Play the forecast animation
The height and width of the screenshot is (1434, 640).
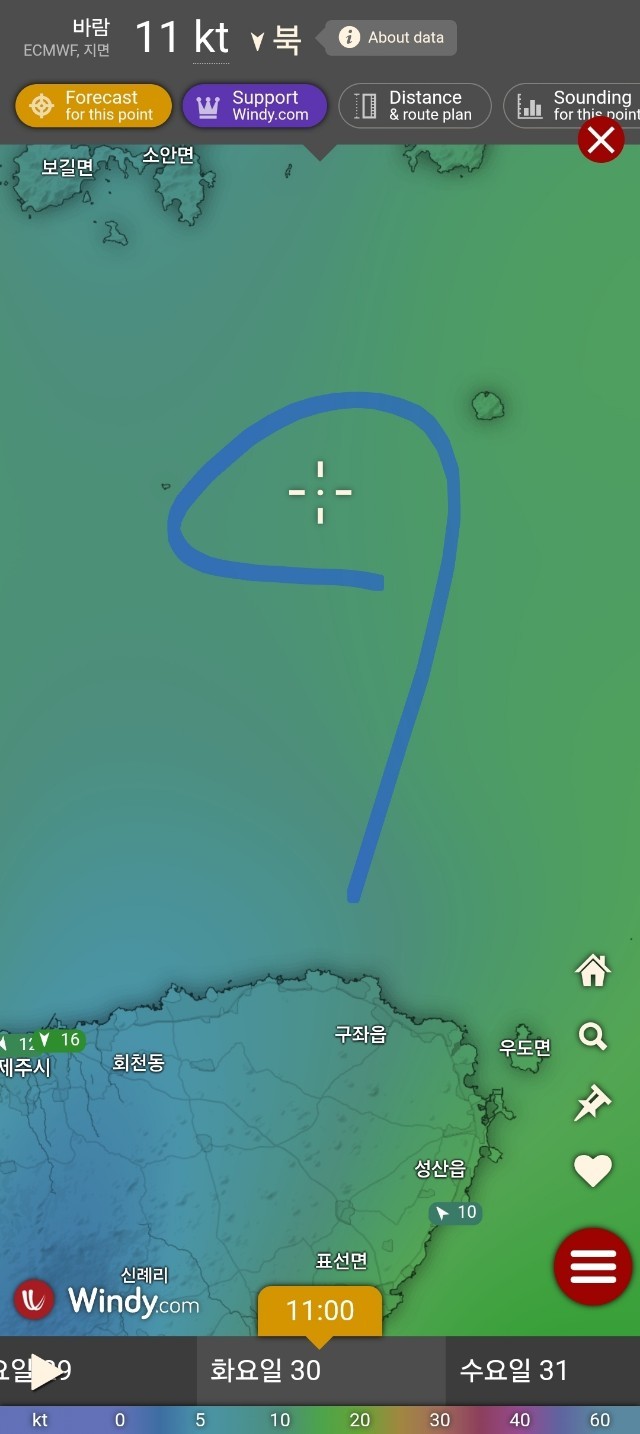44,1371
